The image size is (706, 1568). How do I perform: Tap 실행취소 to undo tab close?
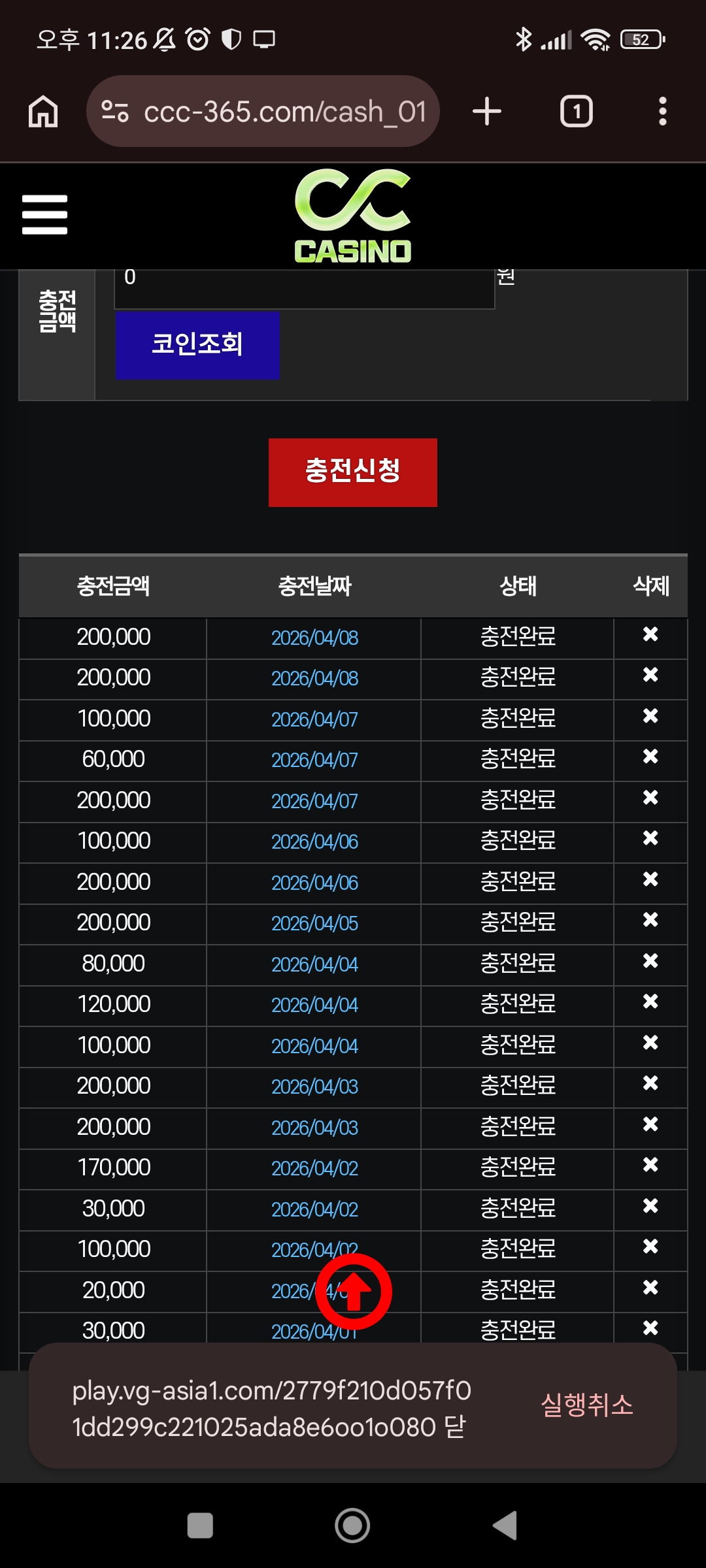point(586,1405)
